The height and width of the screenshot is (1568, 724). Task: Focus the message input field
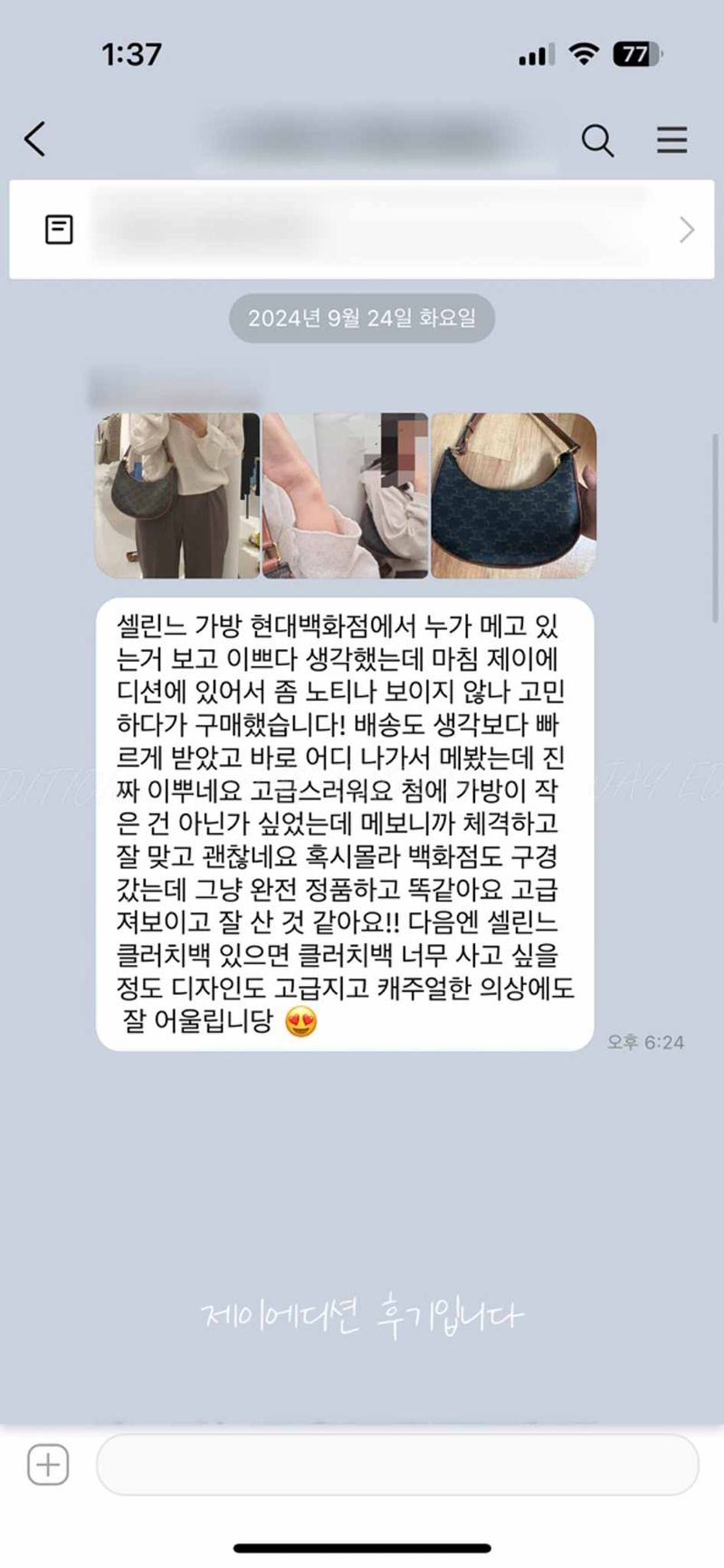coord(396,1464)
